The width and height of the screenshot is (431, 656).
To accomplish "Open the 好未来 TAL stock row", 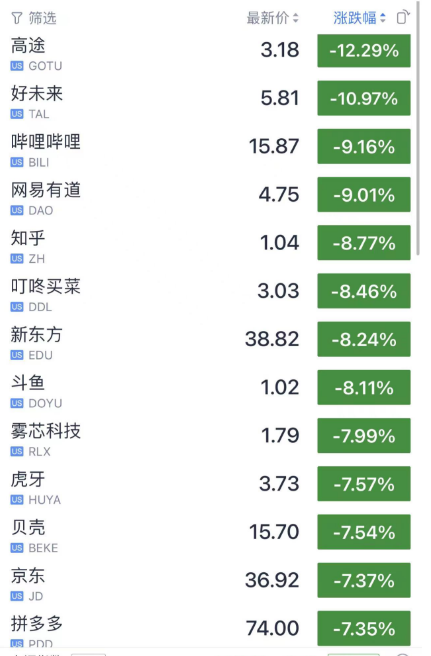I will click(x=210, y=99).
